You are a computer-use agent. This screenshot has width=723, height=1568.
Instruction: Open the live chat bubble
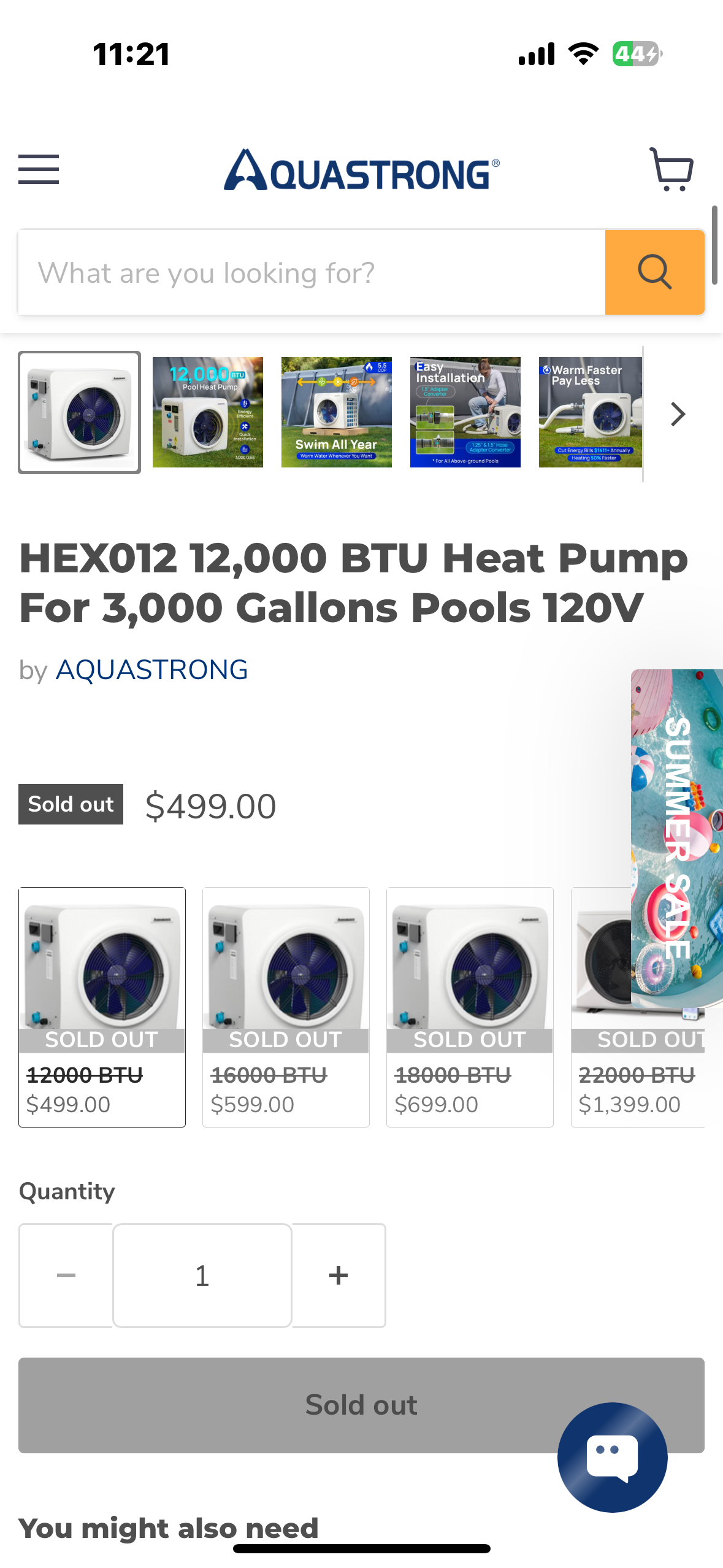tap(612, 1457)
